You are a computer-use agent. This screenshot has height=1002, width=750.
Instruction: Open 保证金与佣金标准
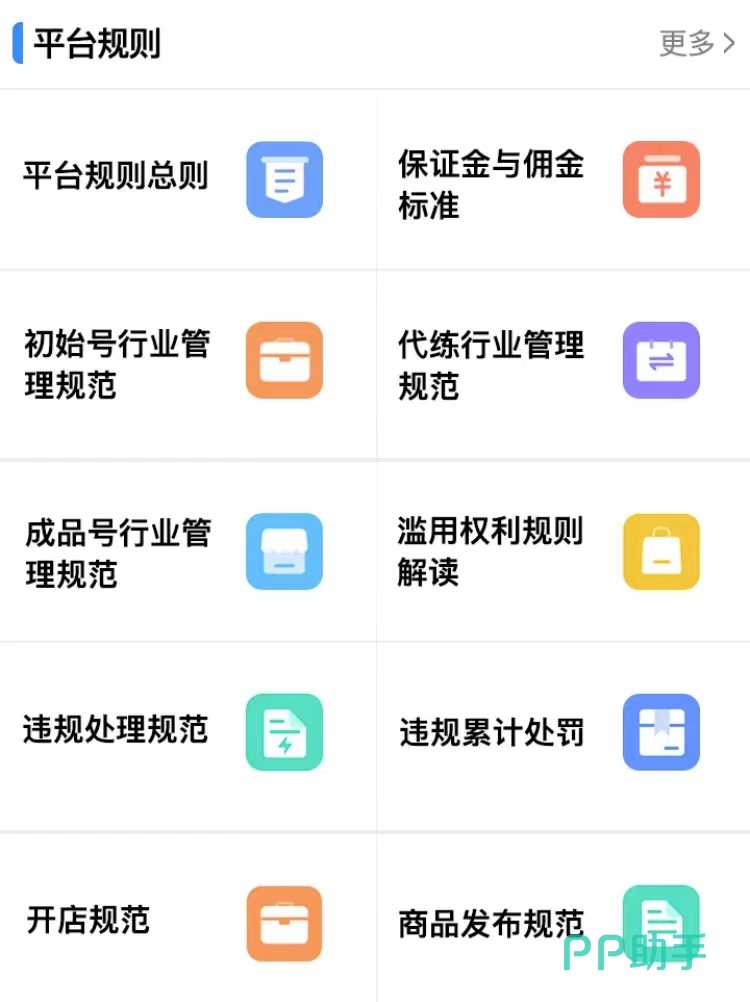coord(491,184)
